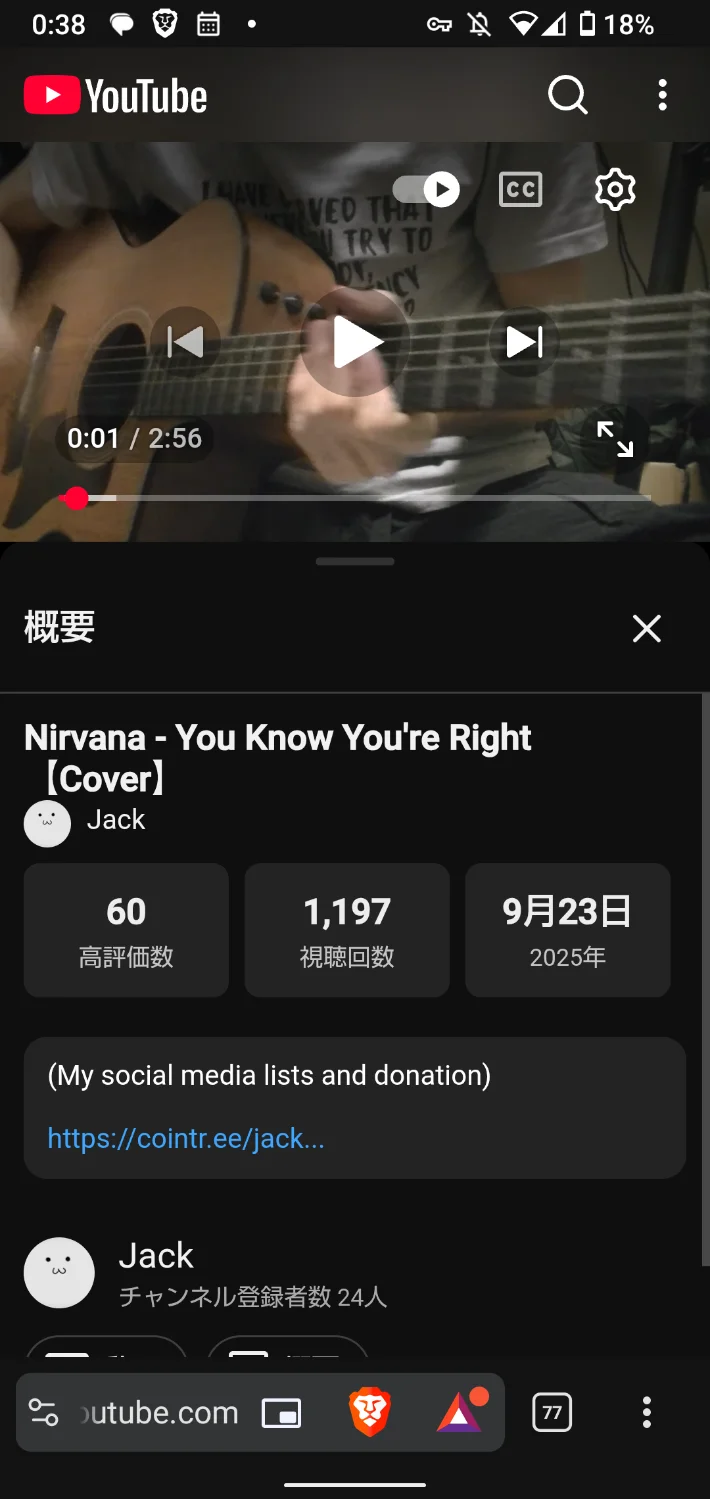Open video settings gear
Image resolution: width=710 pixels, height=1499 pixels.
pos(615,189)
